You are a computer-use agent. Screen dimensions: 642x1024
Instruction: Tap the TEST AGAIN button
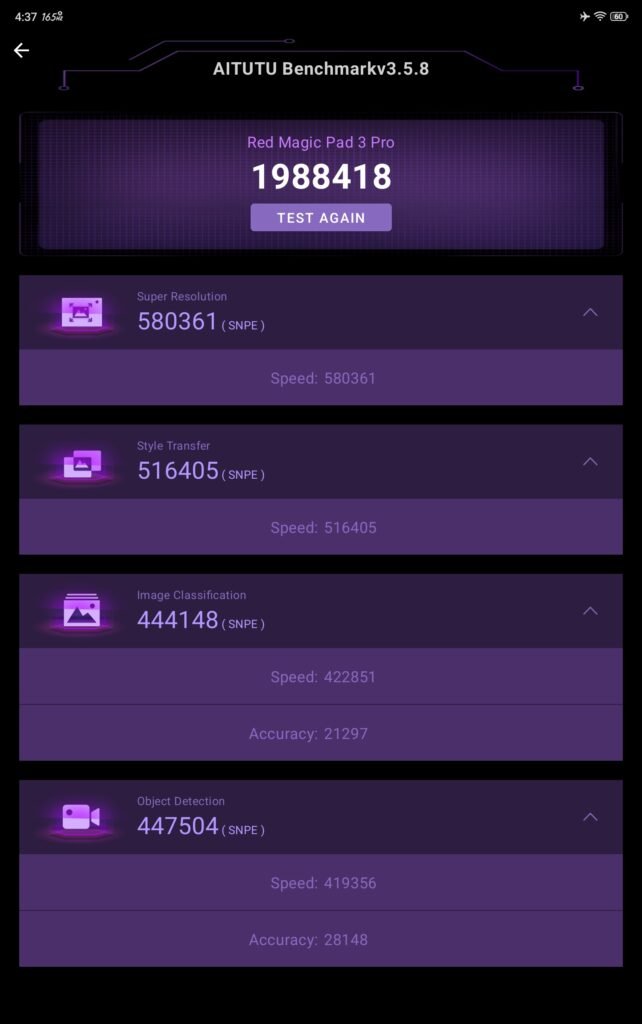pos(321,218)
